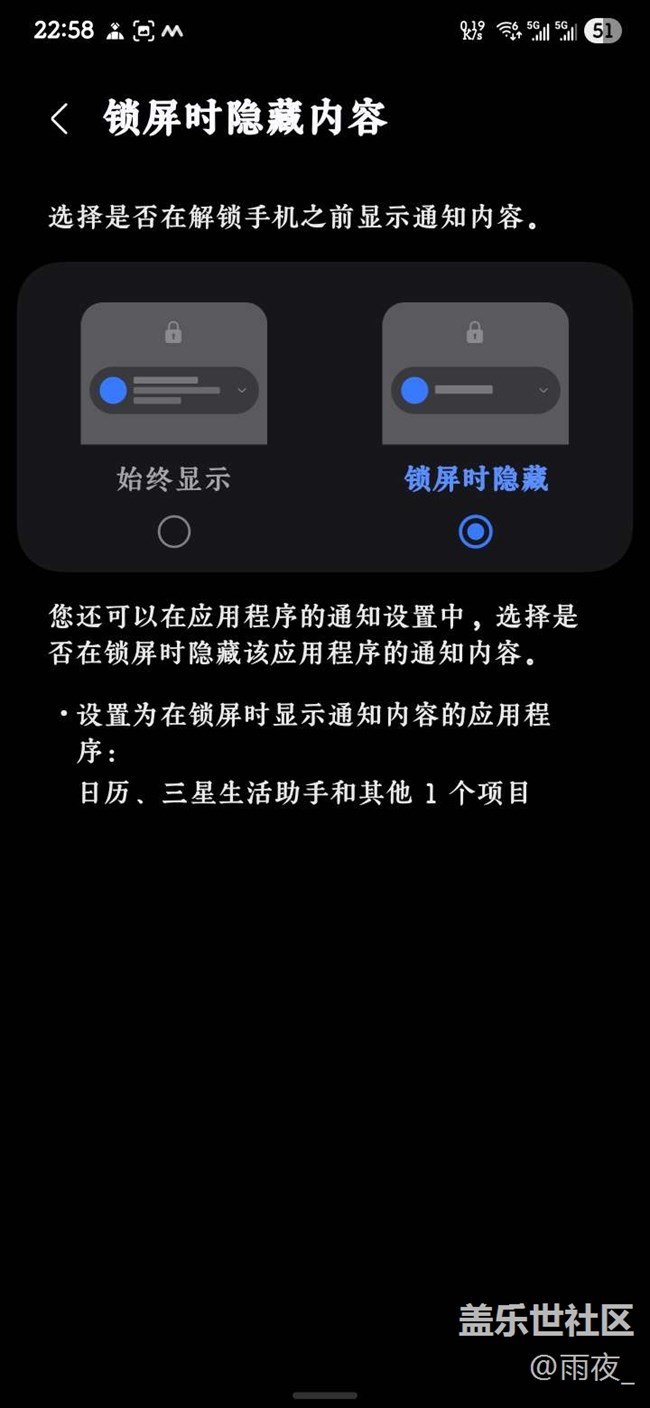The image size is (650, 1408).
Task: Choose the 锁屏时隐藏 option
Action: coord(475,532)
